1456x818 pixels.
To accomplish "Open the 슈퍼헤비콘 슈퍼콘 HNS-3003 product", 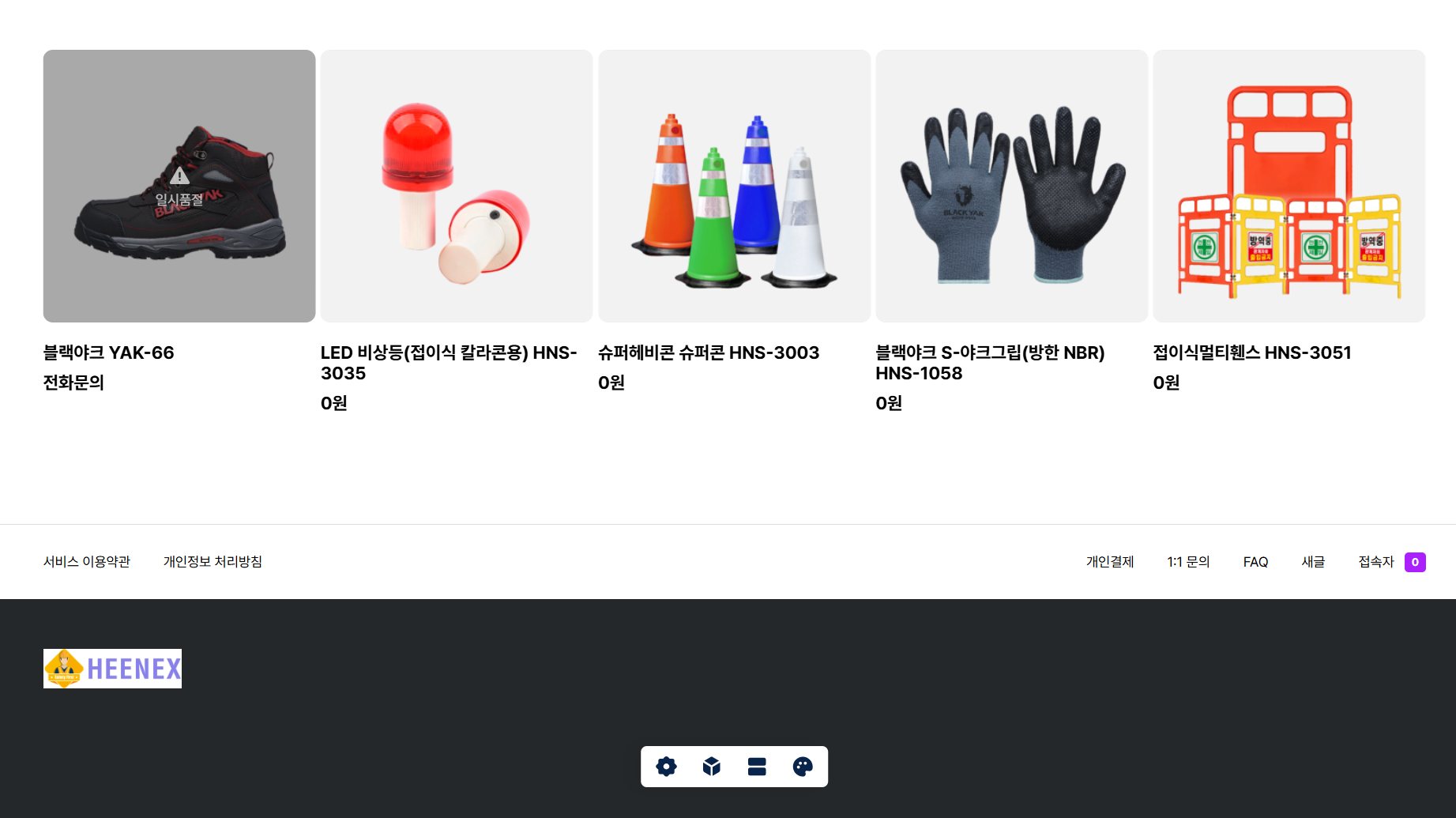I will [734, 187].
